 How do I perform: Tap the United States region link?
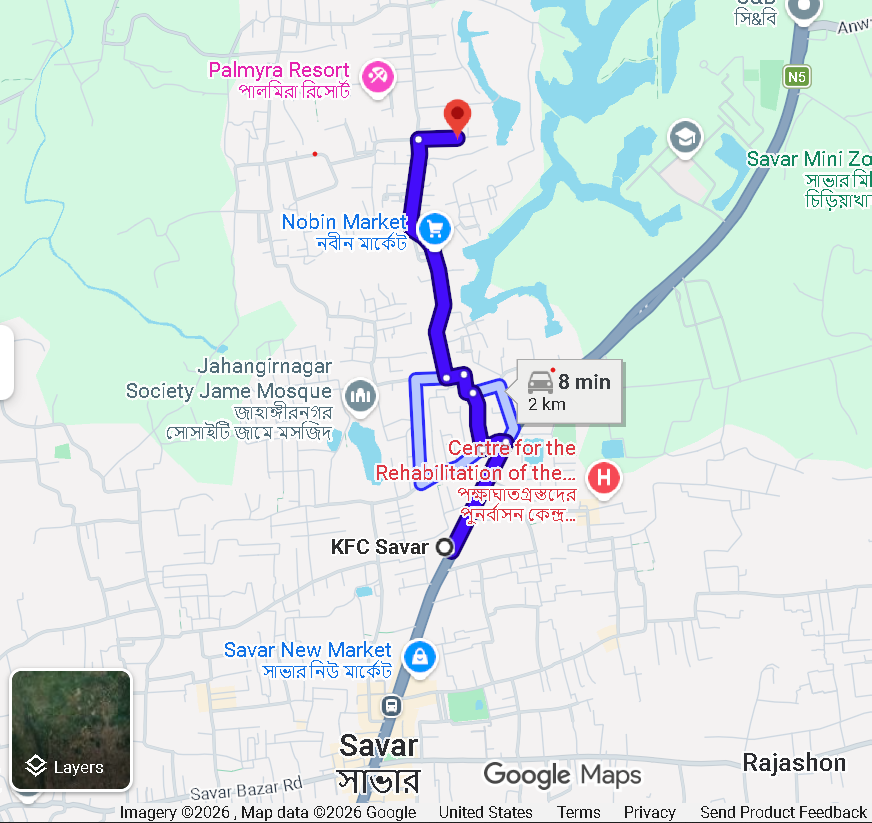pyautogui.click(x=485, y=812)
